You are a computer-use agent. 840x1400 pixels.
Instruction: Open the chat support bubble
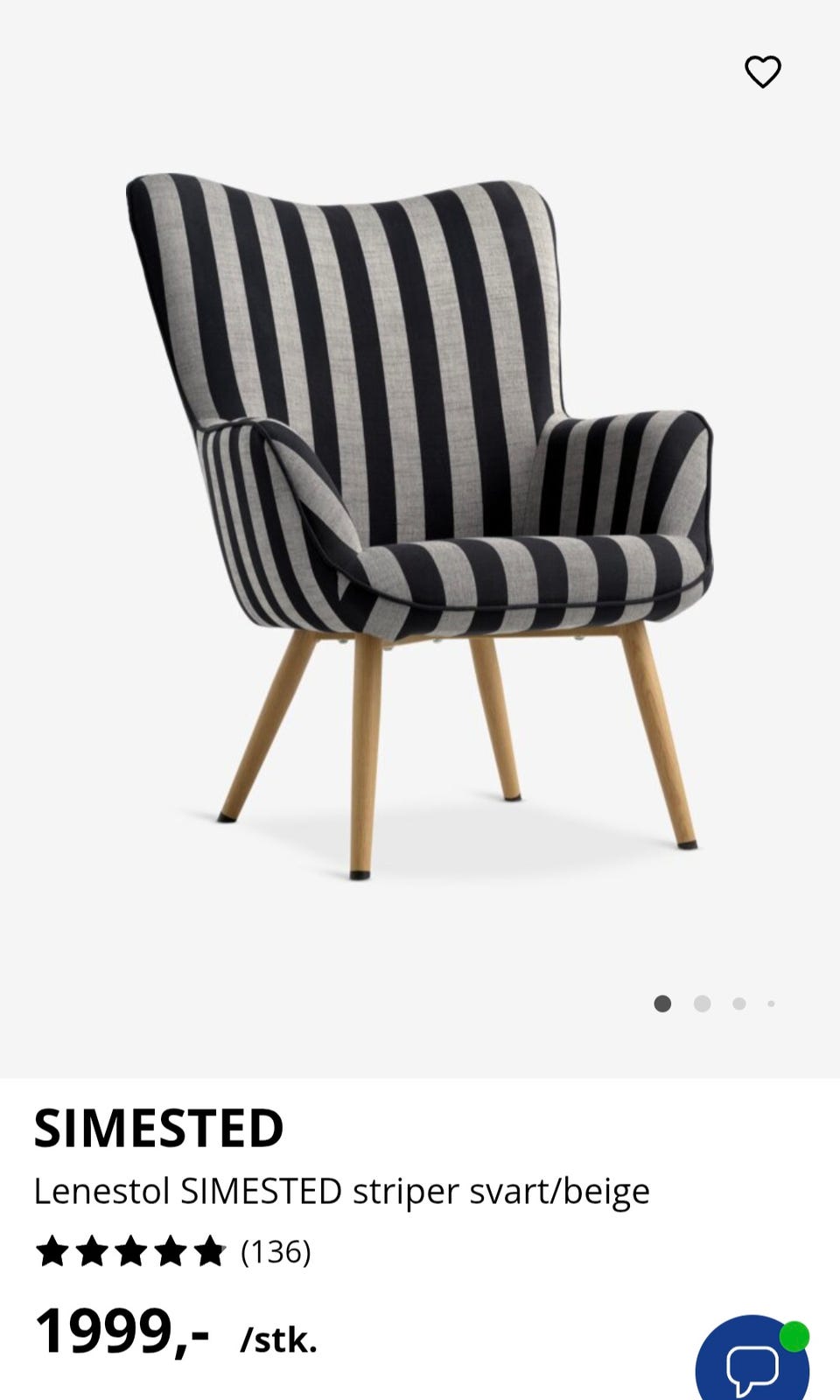pyautogui.click(x=752, y=1361)
